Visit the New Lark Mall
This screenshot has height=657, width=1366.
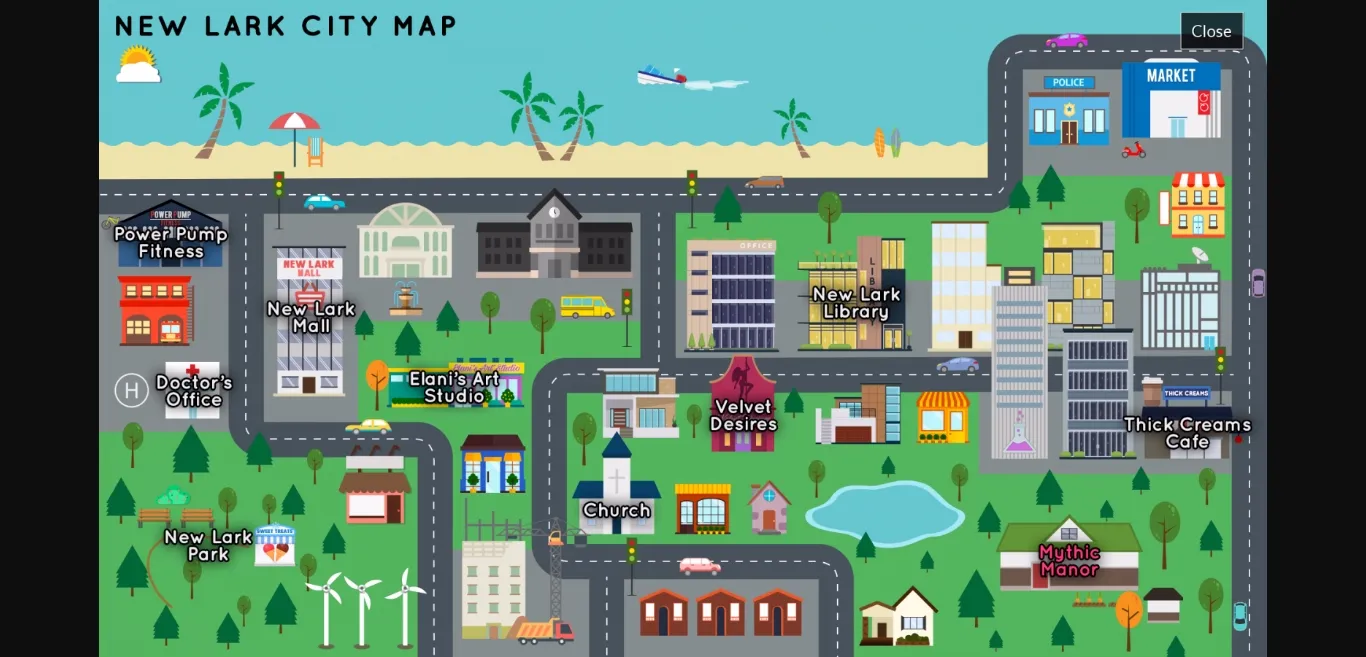pos(311,317)
